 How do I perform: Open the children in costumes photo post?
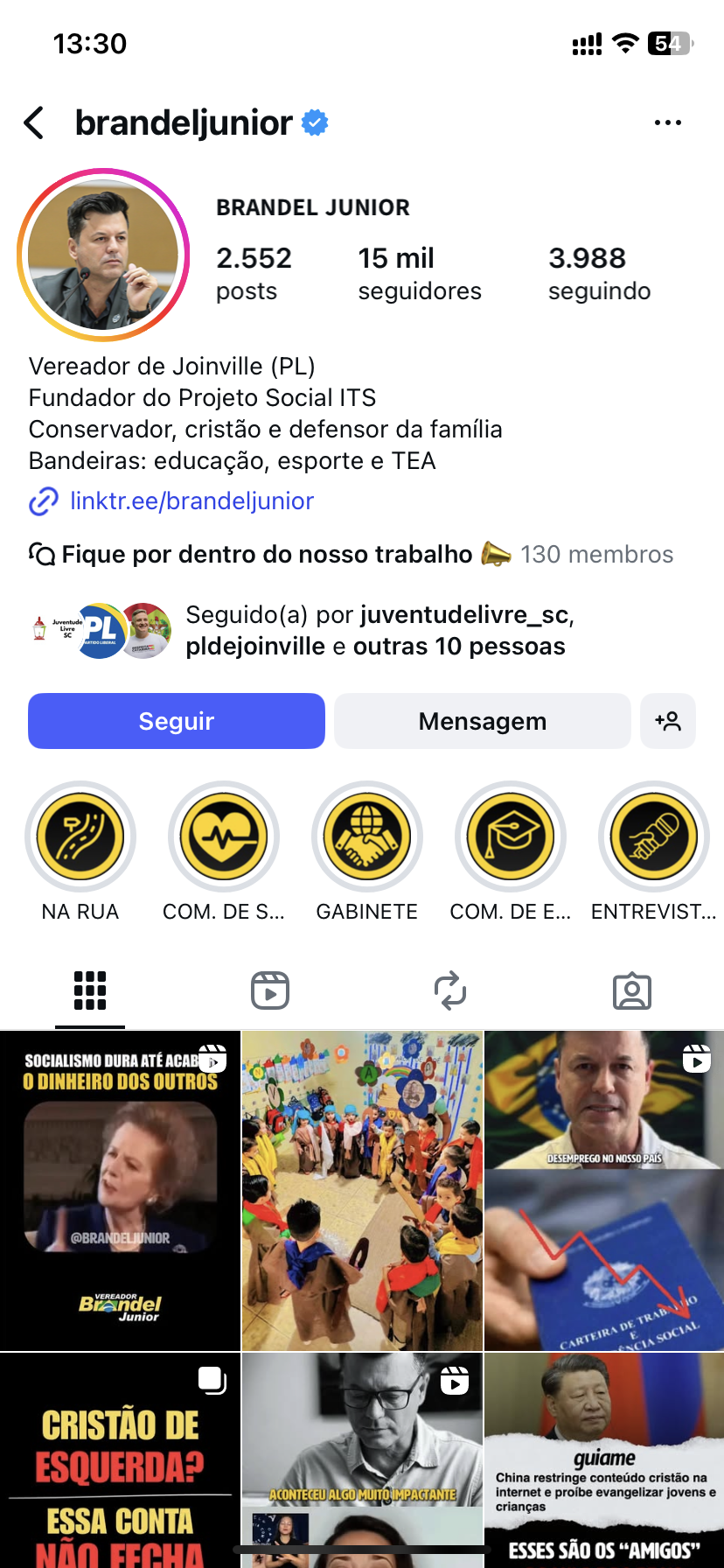click(362, 1190)
